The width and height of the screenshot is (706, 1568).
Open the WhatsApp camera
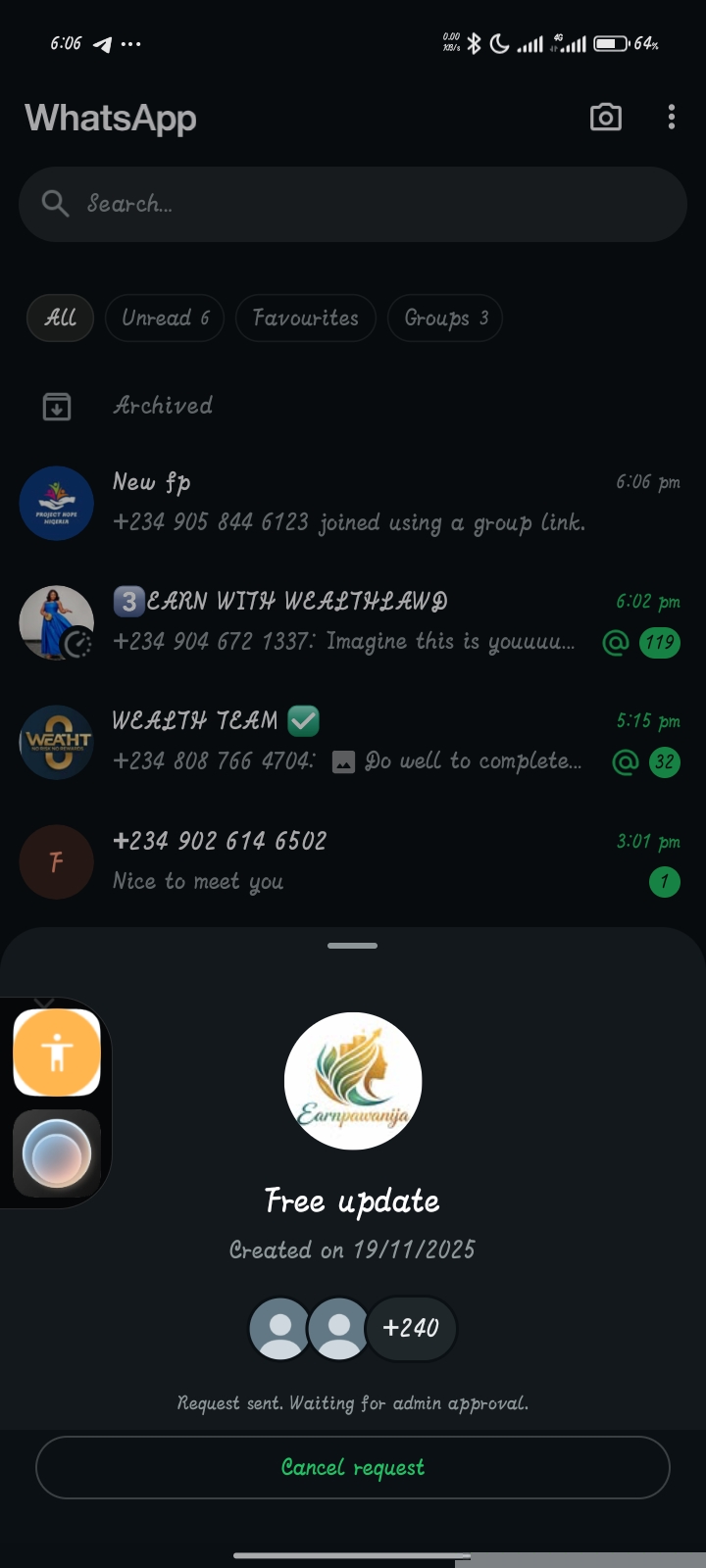(605, 118)
